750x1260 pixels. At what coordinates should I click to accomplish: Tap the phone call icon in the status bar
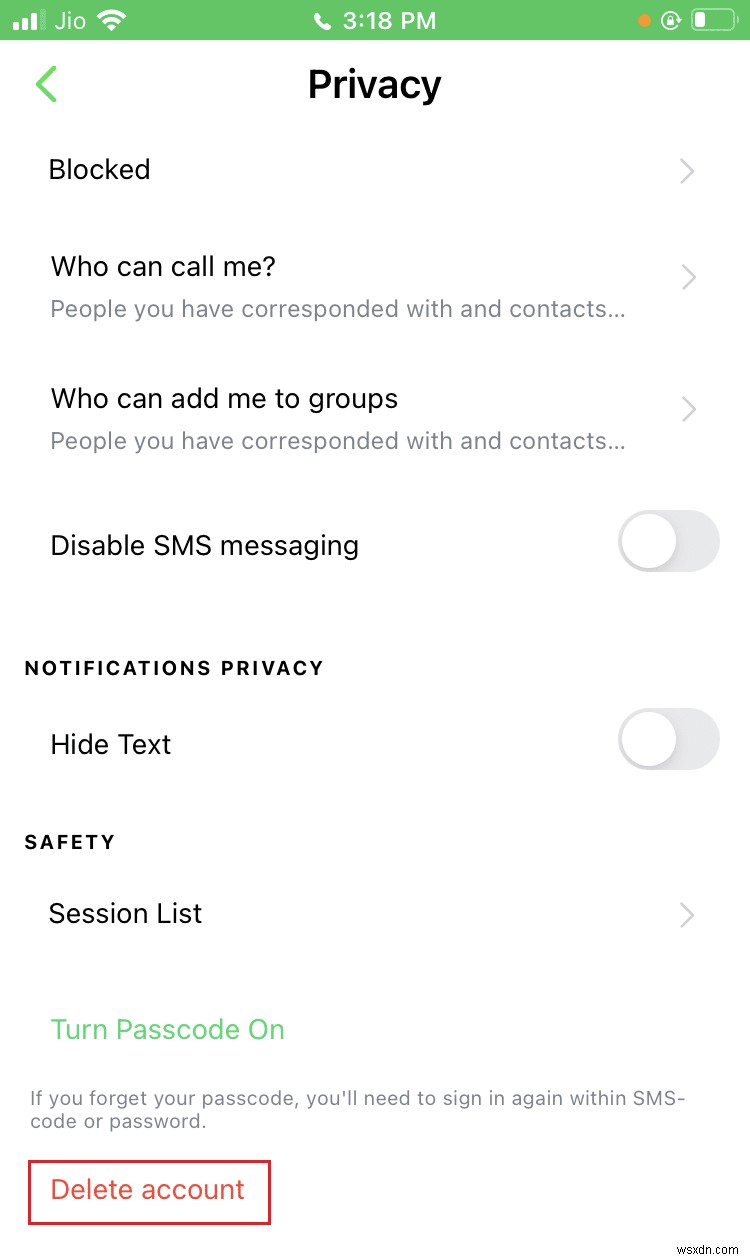click(323, 19)
